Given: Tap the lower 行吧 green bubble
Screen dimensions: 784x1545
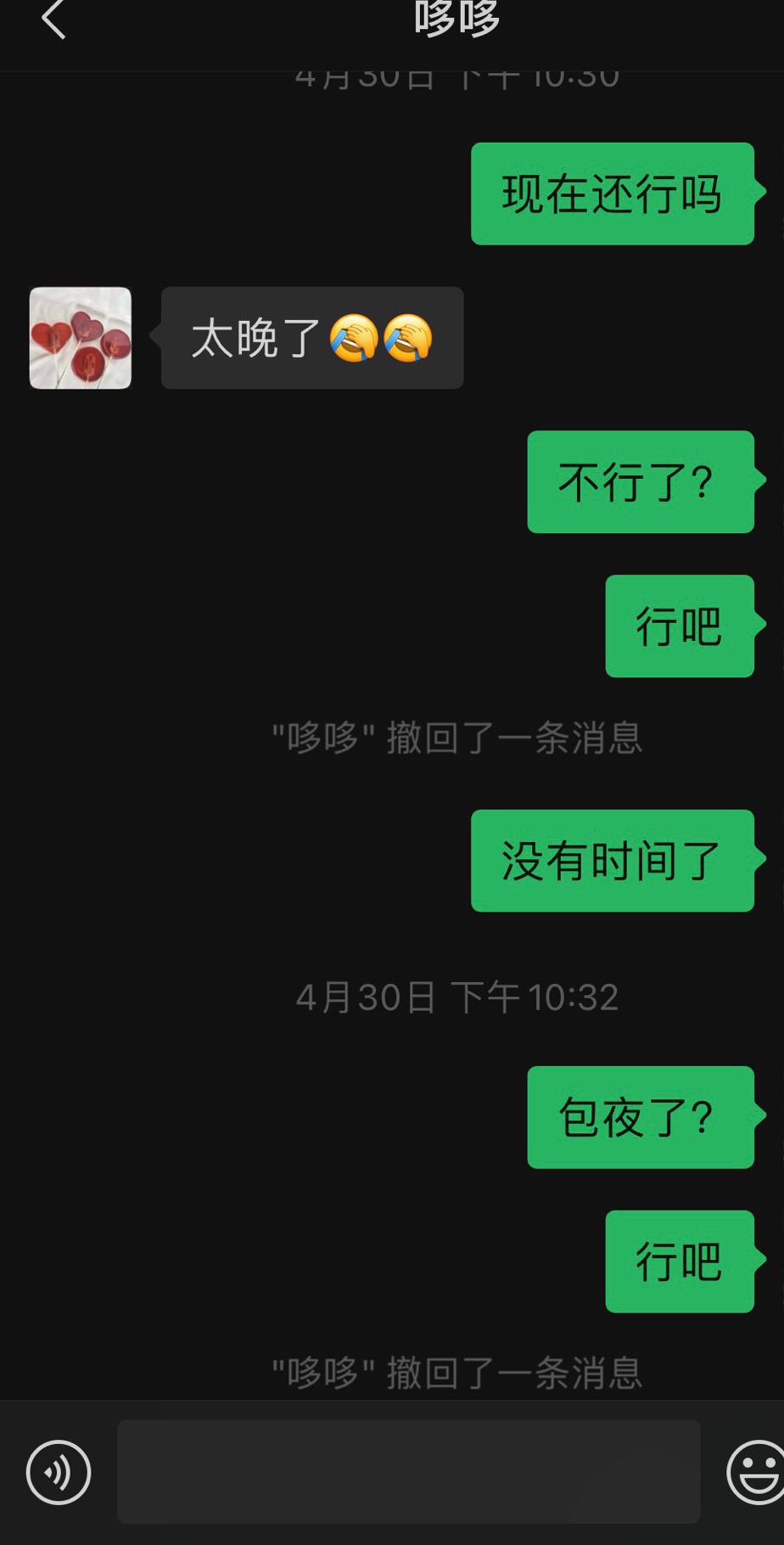Looking at the screenshot, I should pyautogui.click(x=680, y=1261).
